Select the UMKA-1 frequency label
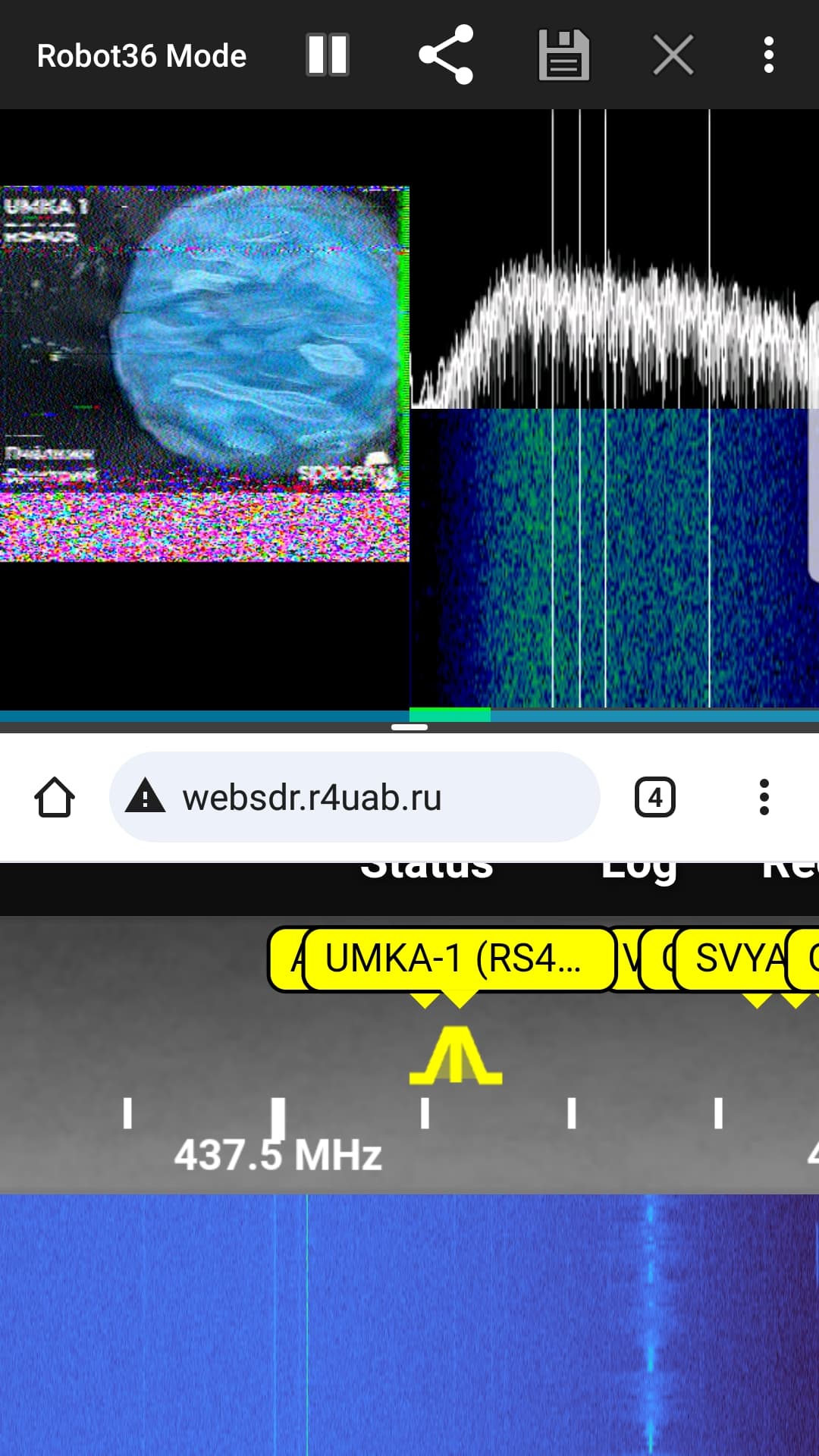 point(460,959)
